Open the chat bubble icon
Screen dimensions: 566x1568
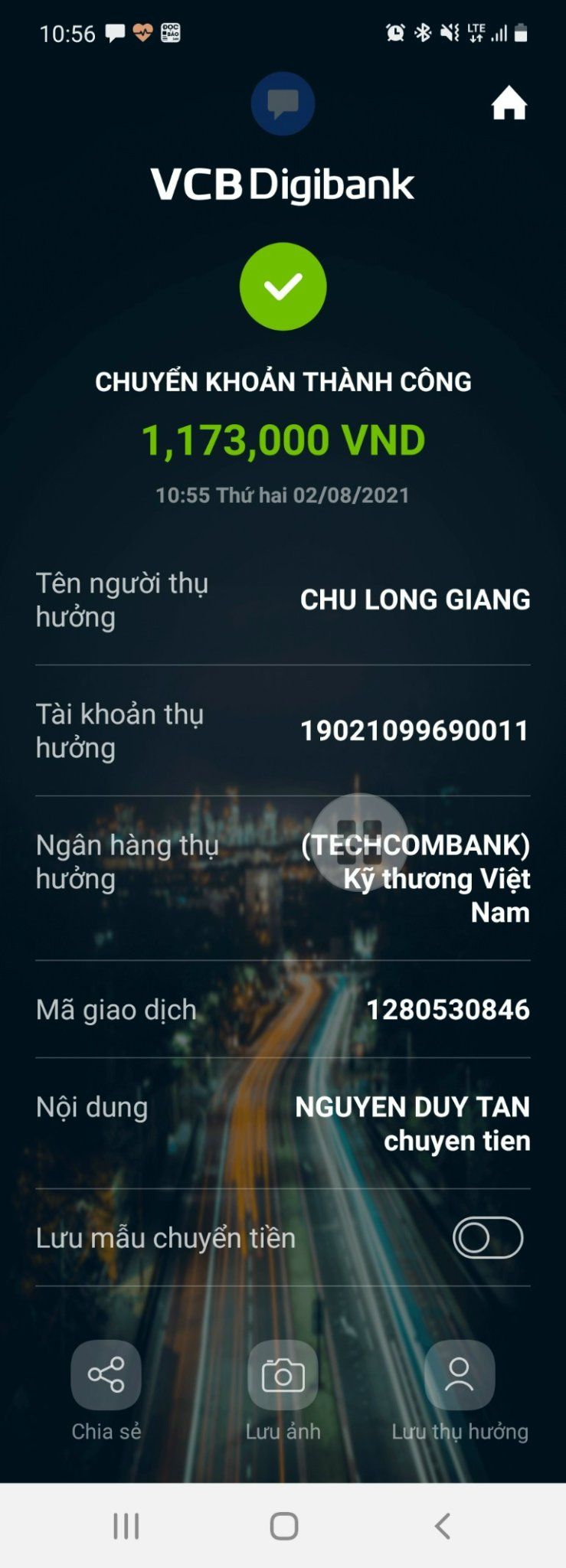pyautogui.click(x=283, y=103)
